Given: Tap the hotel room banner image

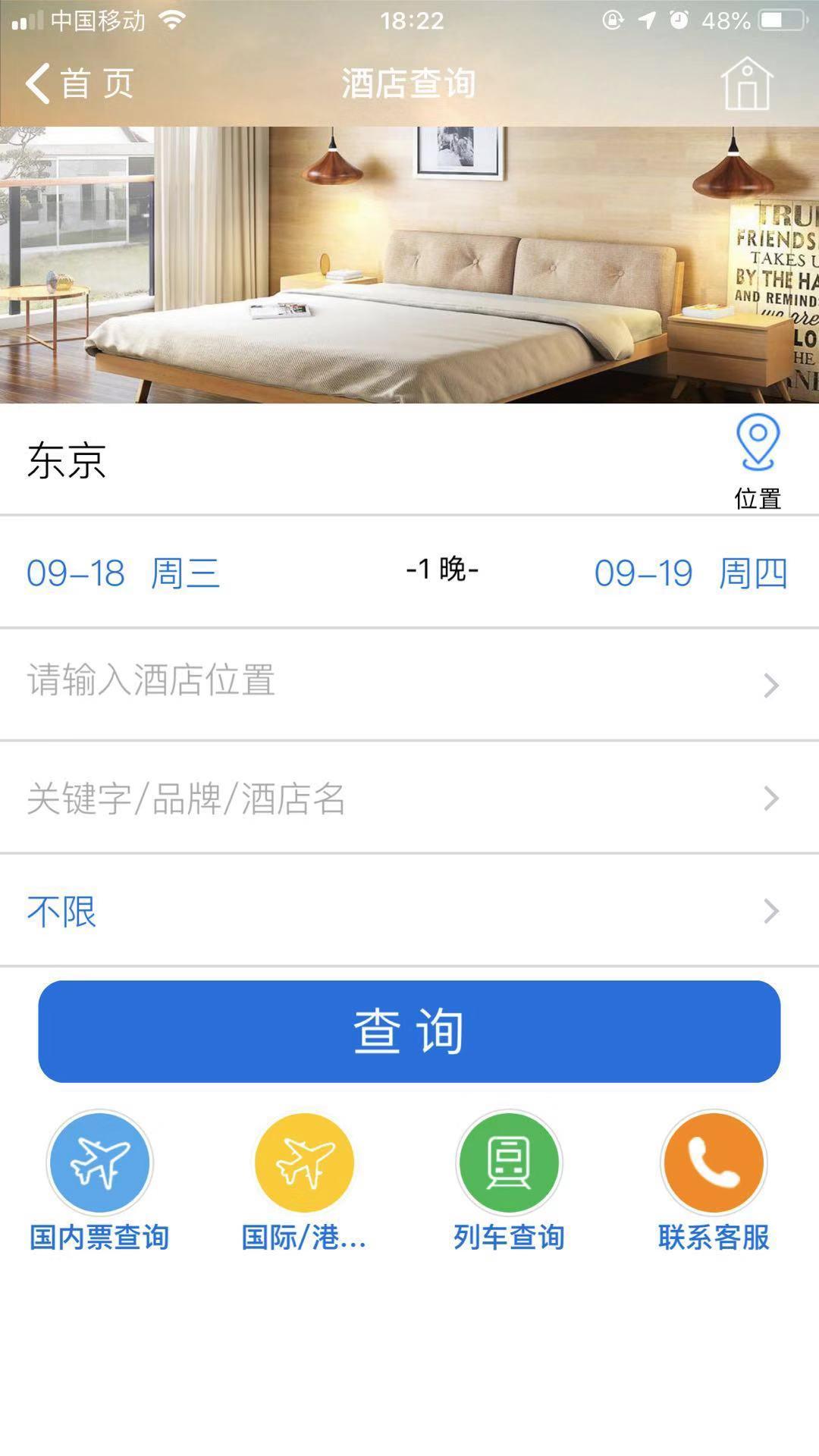Looking at the screenshot, I should [x=409, y=262].
